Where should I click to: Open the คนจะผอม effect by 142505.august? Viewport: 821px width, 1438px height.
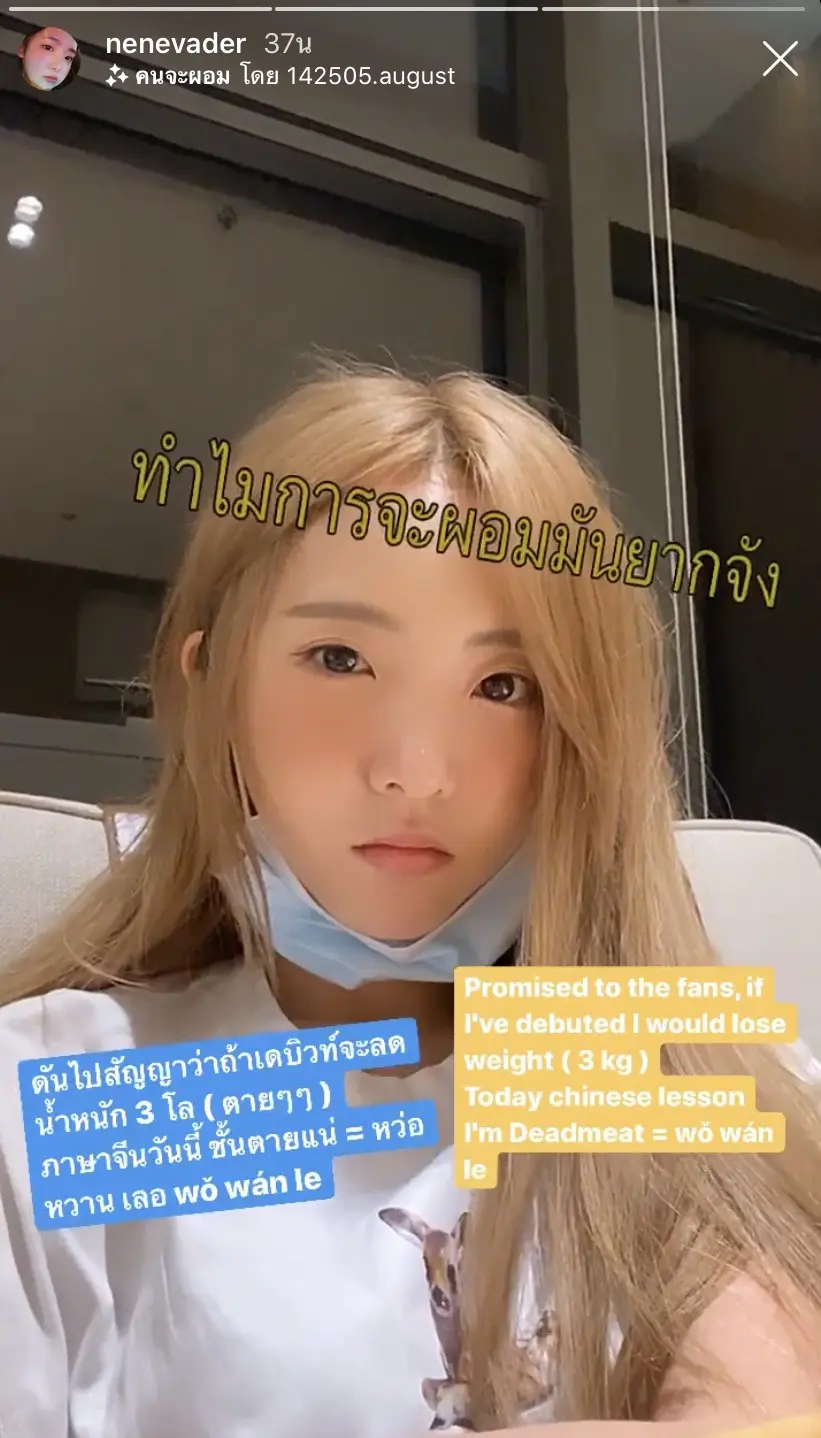pyautogui.click(x=280, y=76)
